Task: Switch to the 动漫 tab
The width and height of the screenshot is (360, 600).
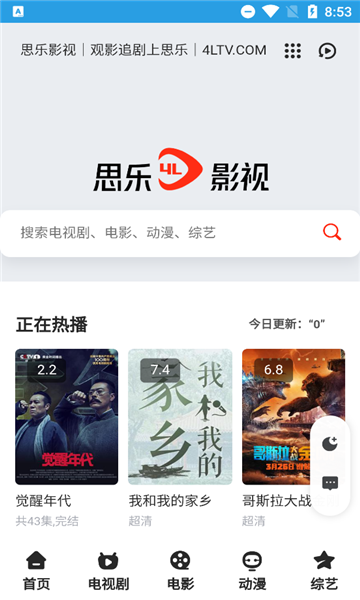Action: pos(252,571)
